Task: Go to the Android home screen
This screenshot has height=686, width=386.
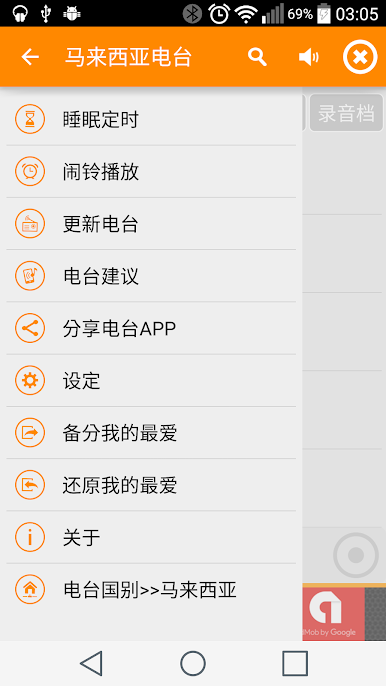Action: (x=193, y=663)
